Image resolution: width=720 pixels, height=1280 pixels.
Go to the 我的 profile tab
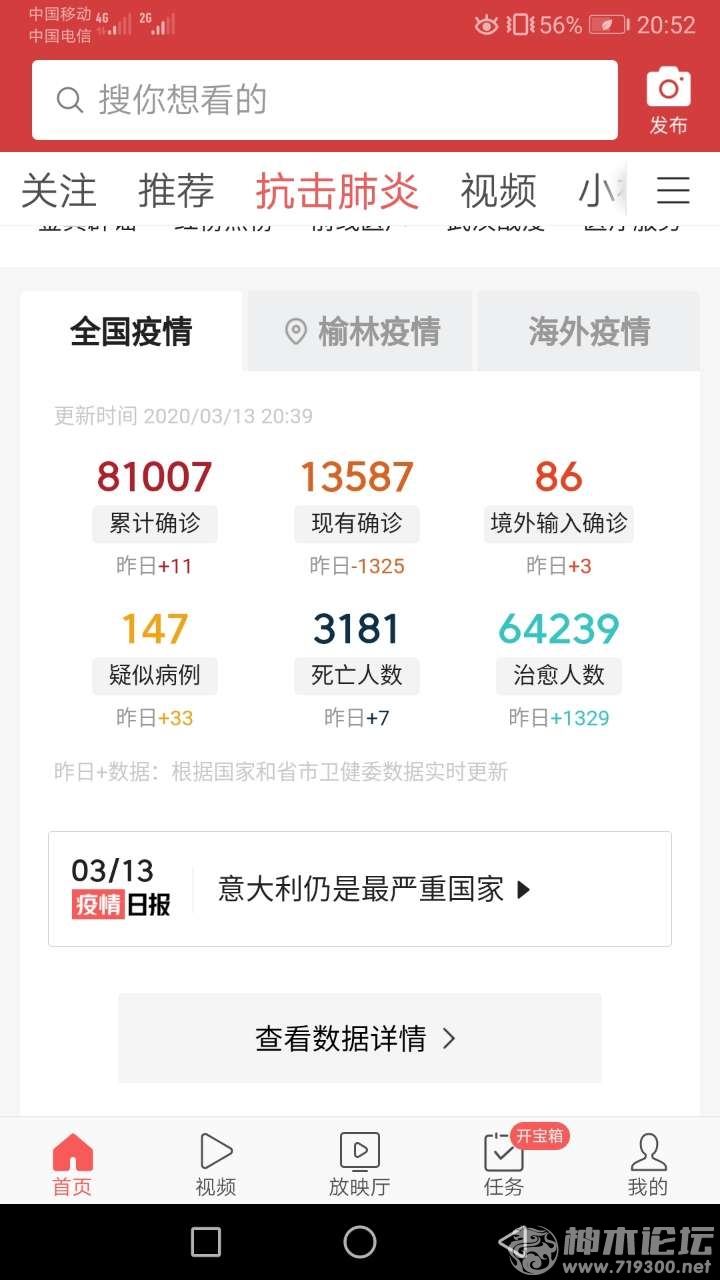(647, 1165)
